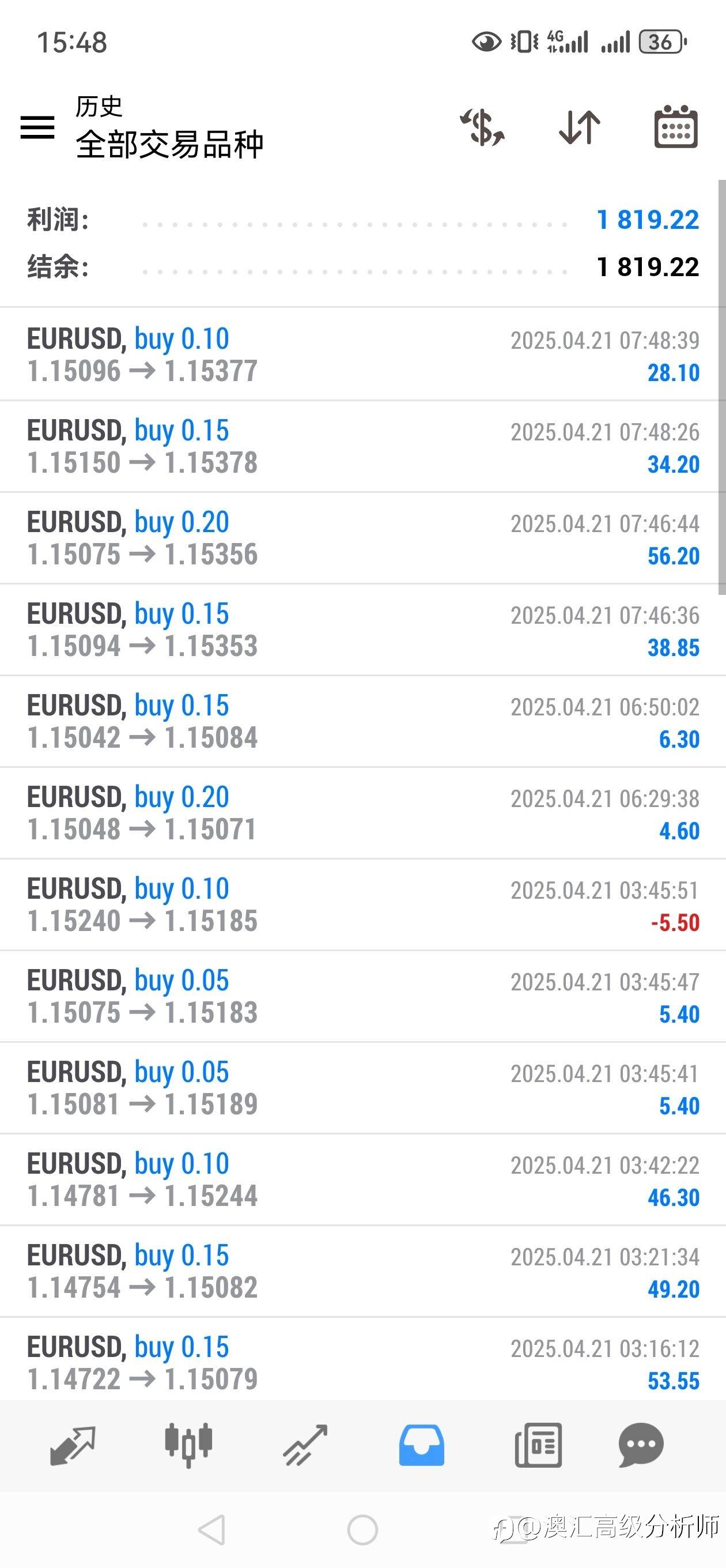Open the News tab
Image resolution: width=726 pixels, height=1568 pixels.
point(538,1445)
